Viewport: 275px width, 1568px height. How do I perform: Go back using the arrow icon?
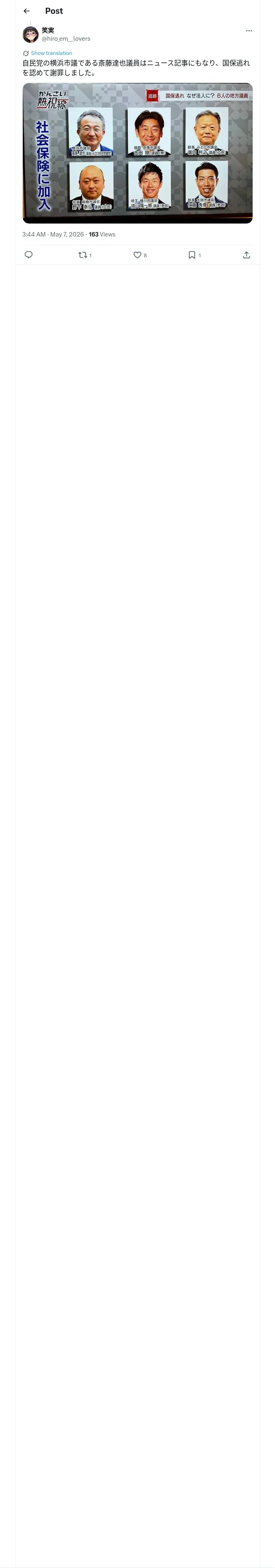coord(26,11)
